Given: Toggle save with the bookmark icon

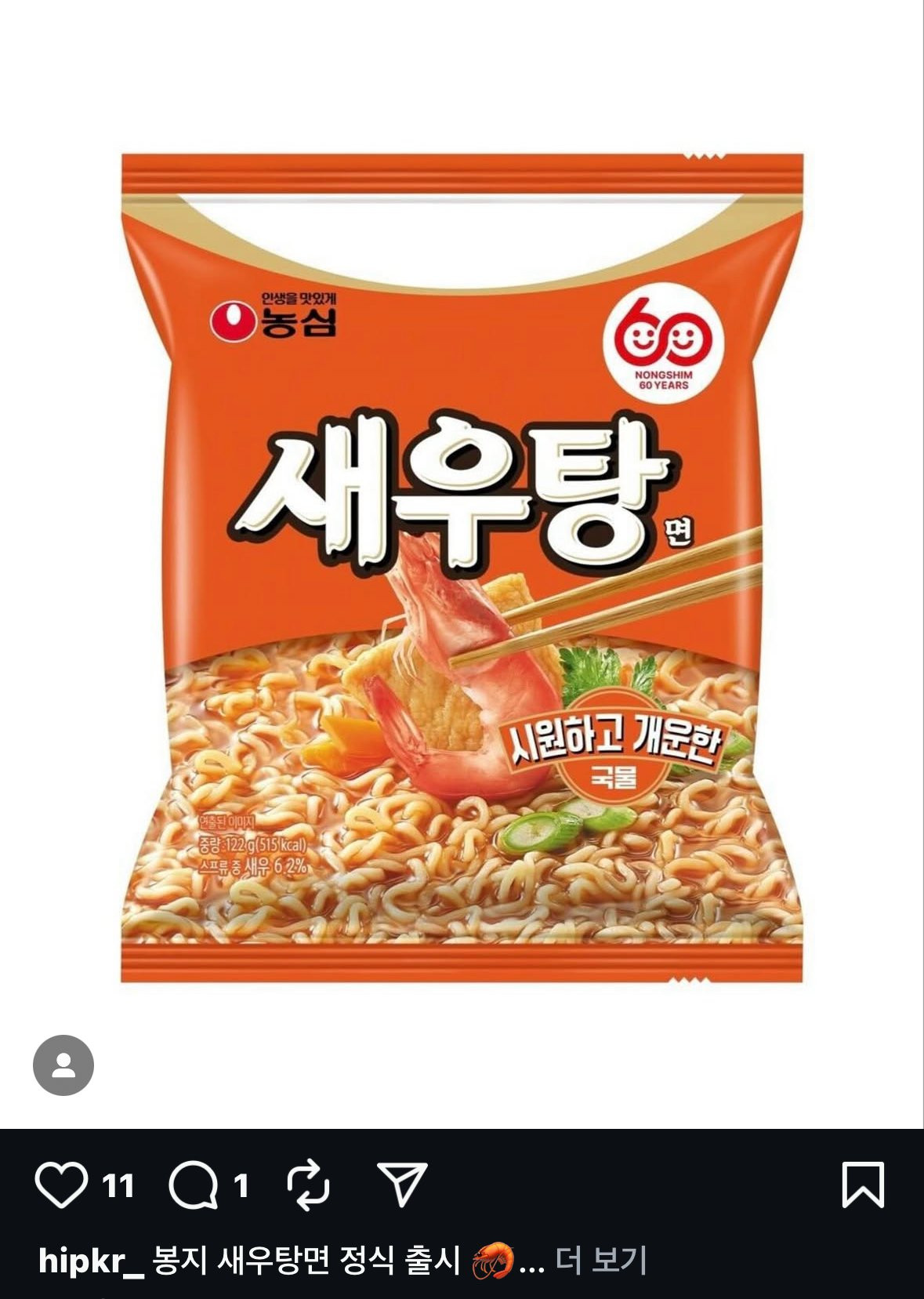Looking at the screenshot, I should (864, 1185).
